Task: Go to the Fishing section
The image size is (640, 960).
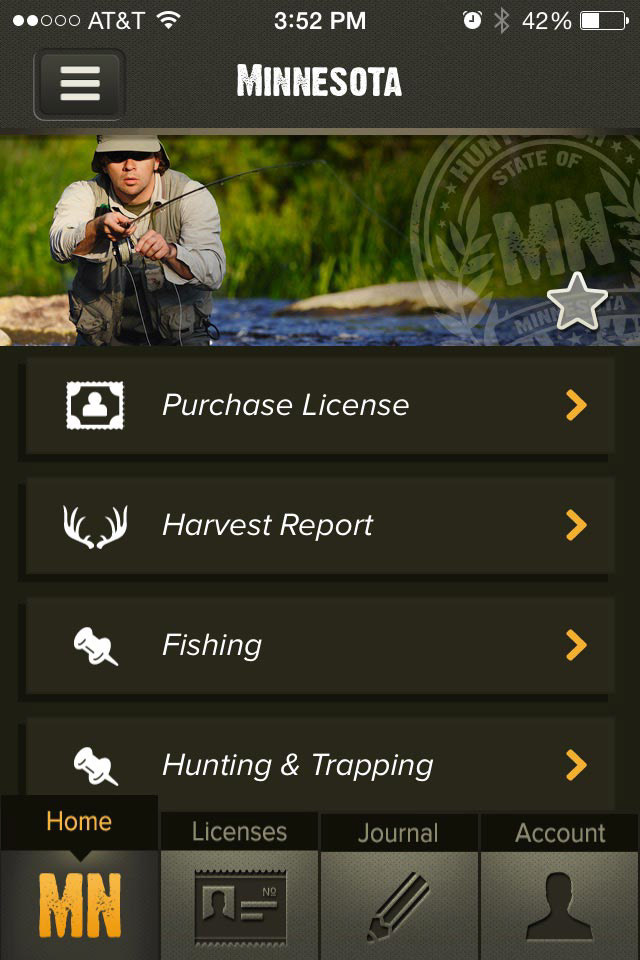Action: point(320,645)
